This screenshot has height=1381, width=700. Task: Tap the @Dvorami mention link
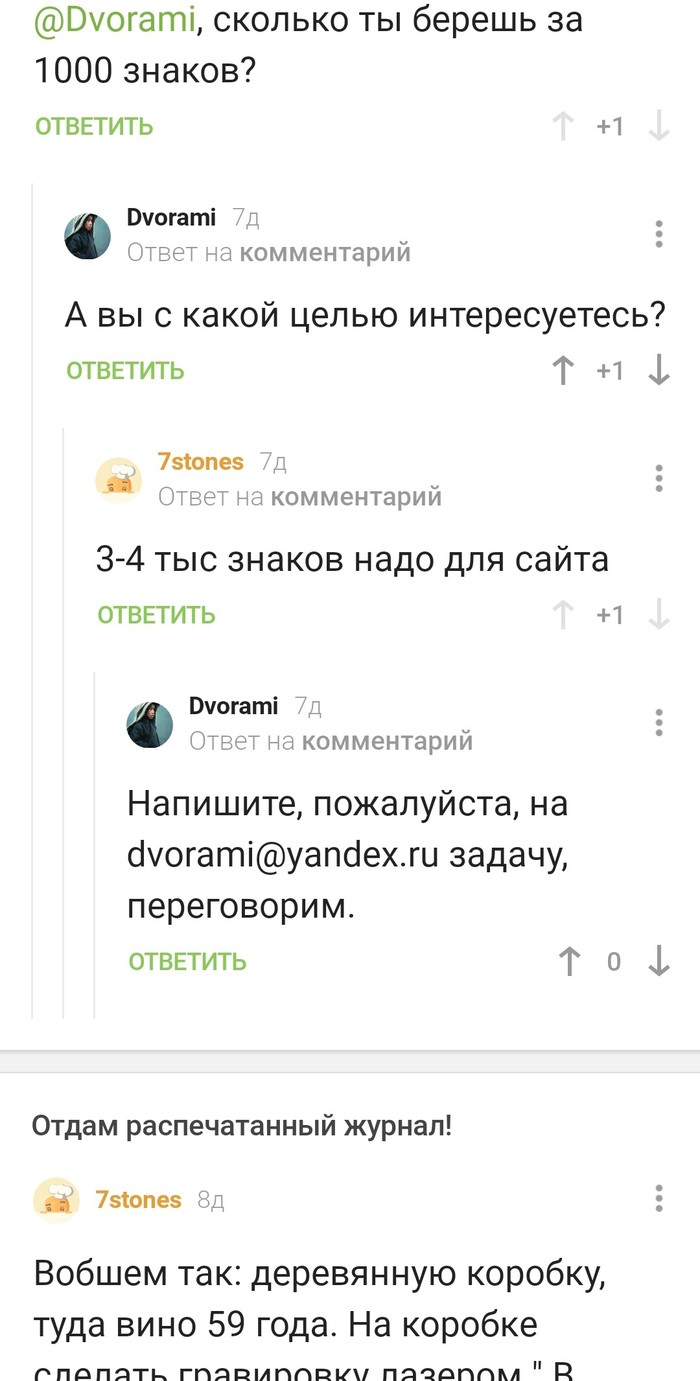pos(114,19)
